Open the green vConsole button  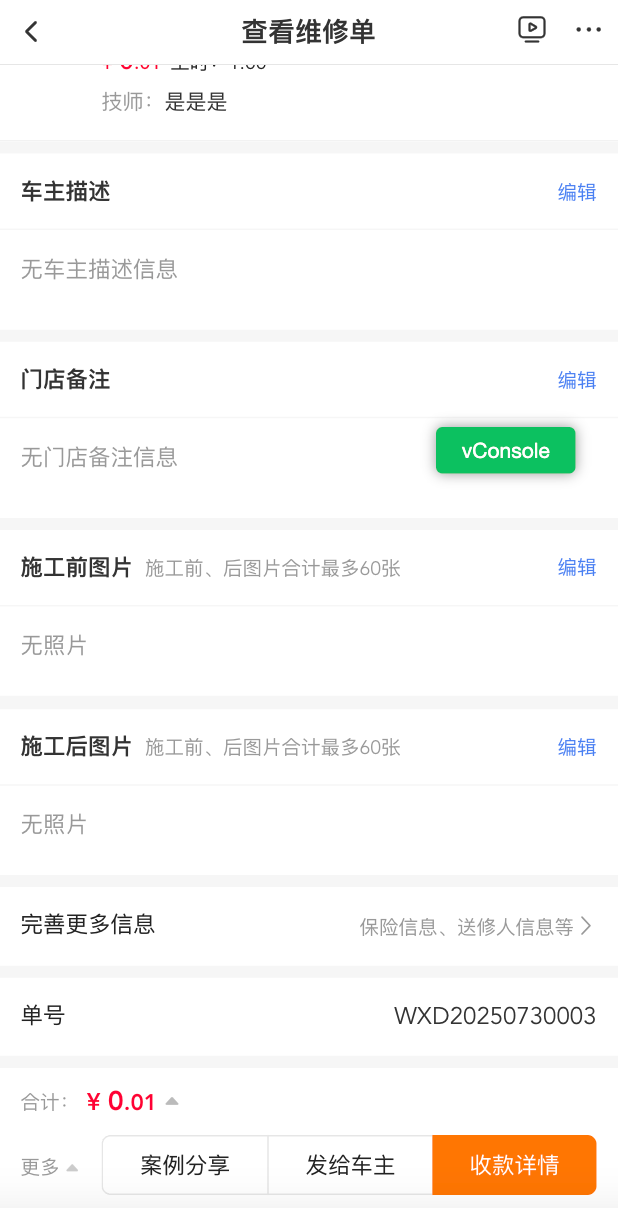coord(506,450)
